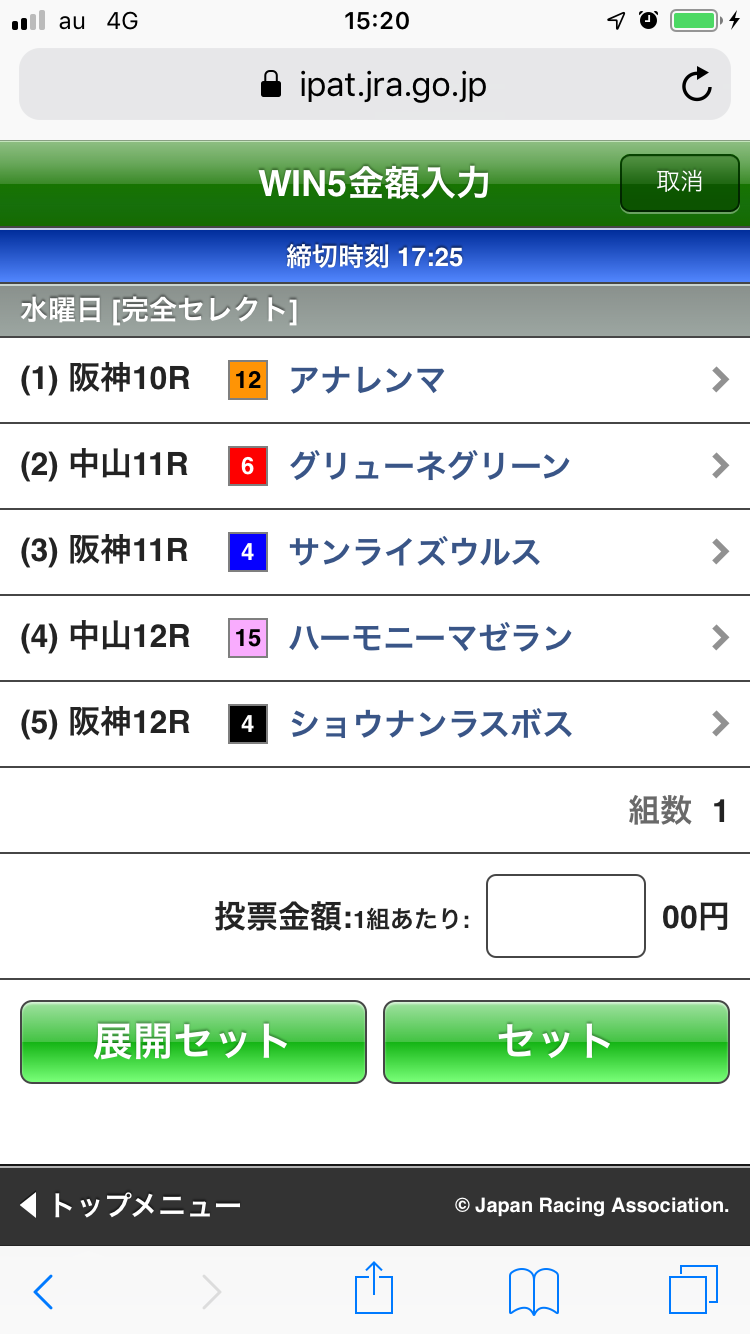
Task: Open the 阪神12R ショウナンラスボス row
Action: point(374,723)
